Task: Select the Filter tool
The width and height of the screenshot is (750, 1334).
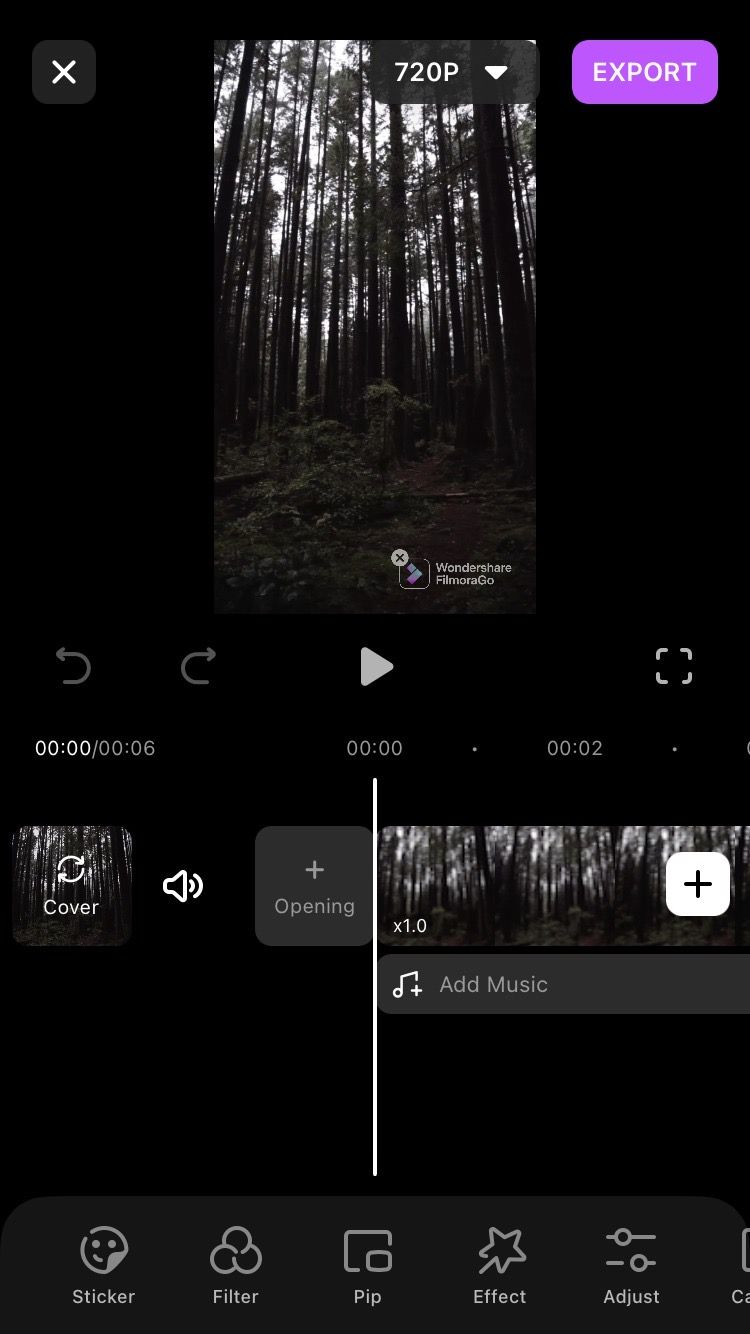Action: (x=235, y=1264)
